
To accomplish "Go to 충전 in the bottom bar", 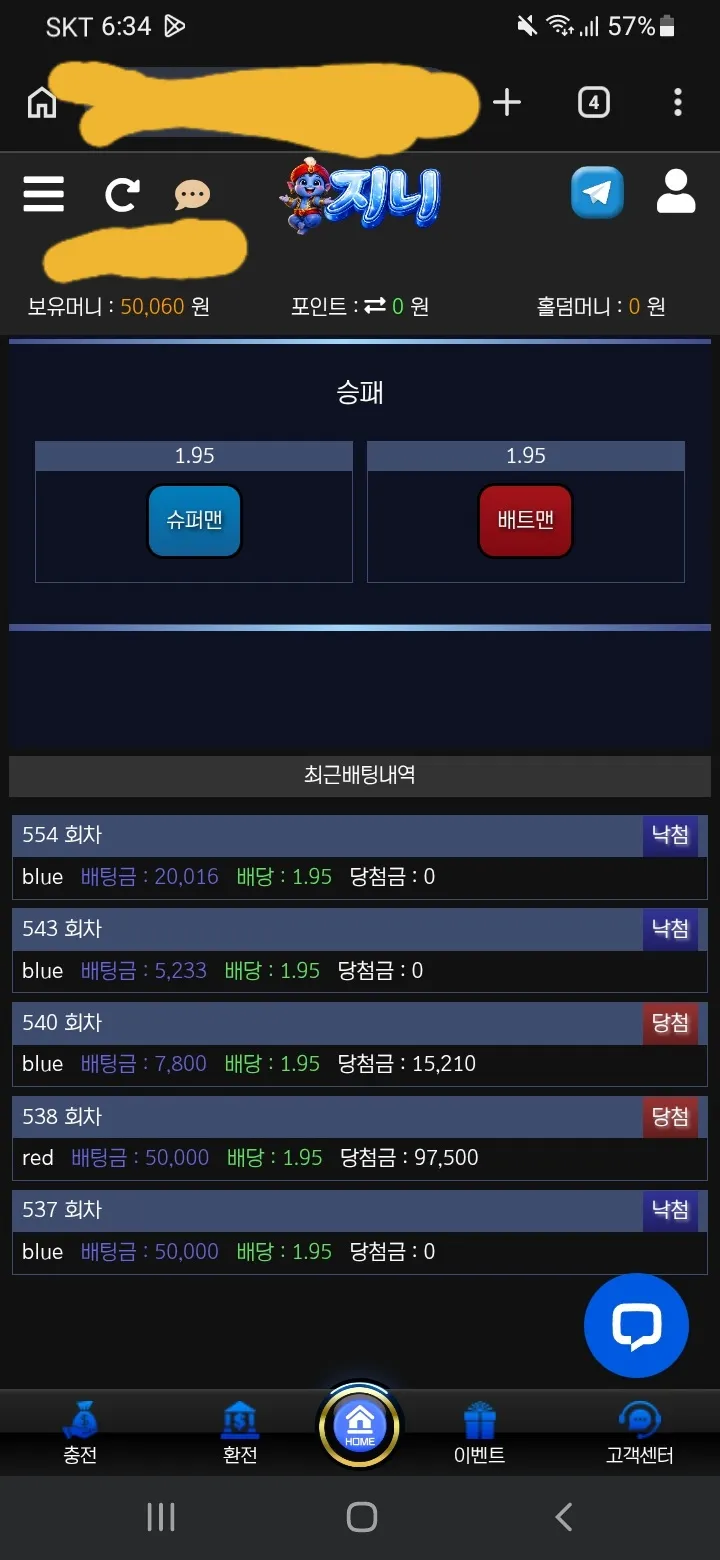I will (x=80, y=1432).
